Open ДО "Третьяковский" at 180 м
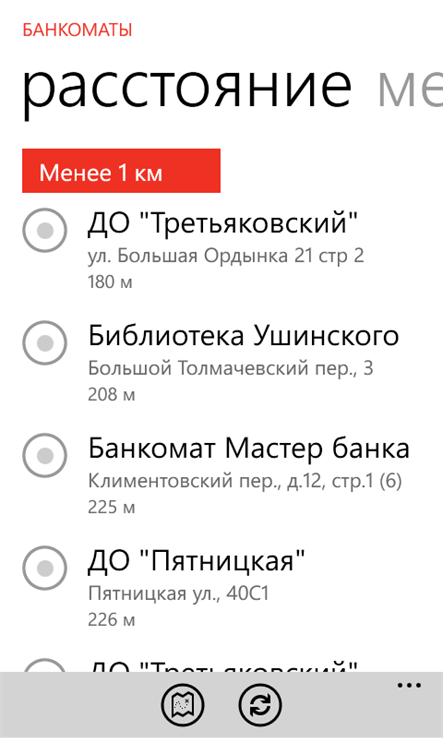This screenshot has height=738, width=443. [221, 249]
